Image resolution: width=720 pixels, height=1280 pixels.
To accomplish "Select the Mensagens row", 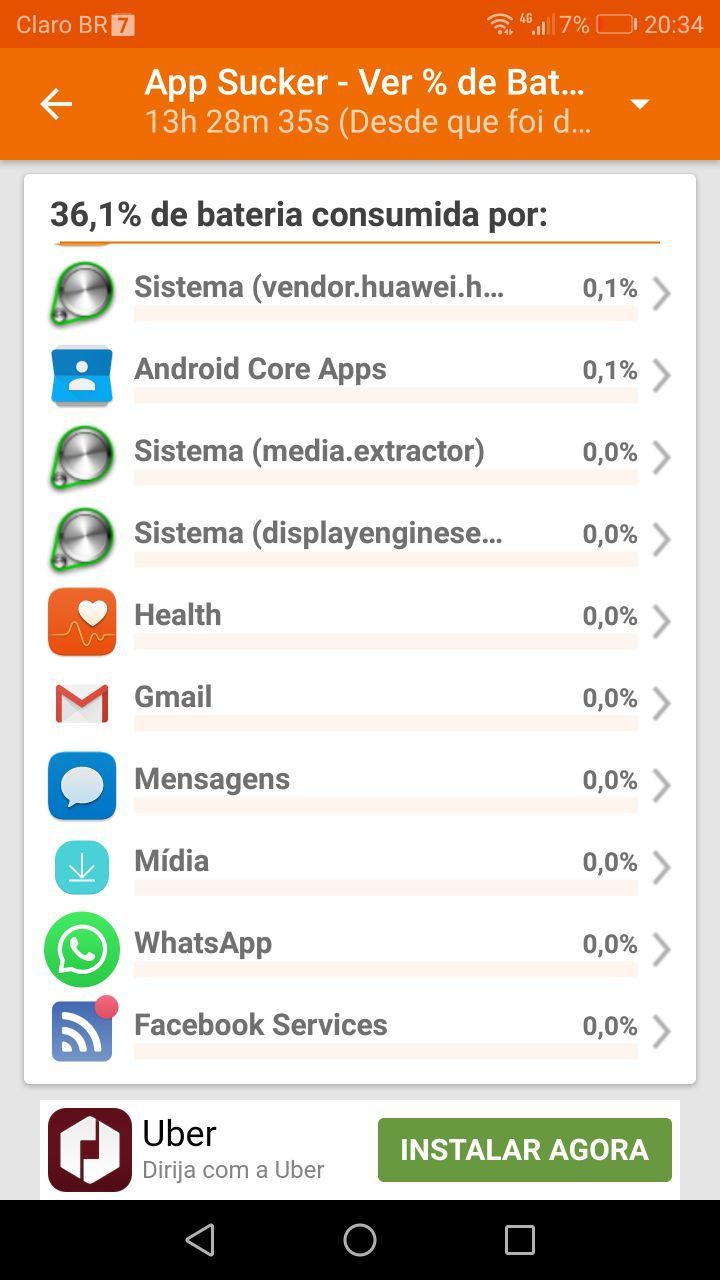I will pos(360,784).
